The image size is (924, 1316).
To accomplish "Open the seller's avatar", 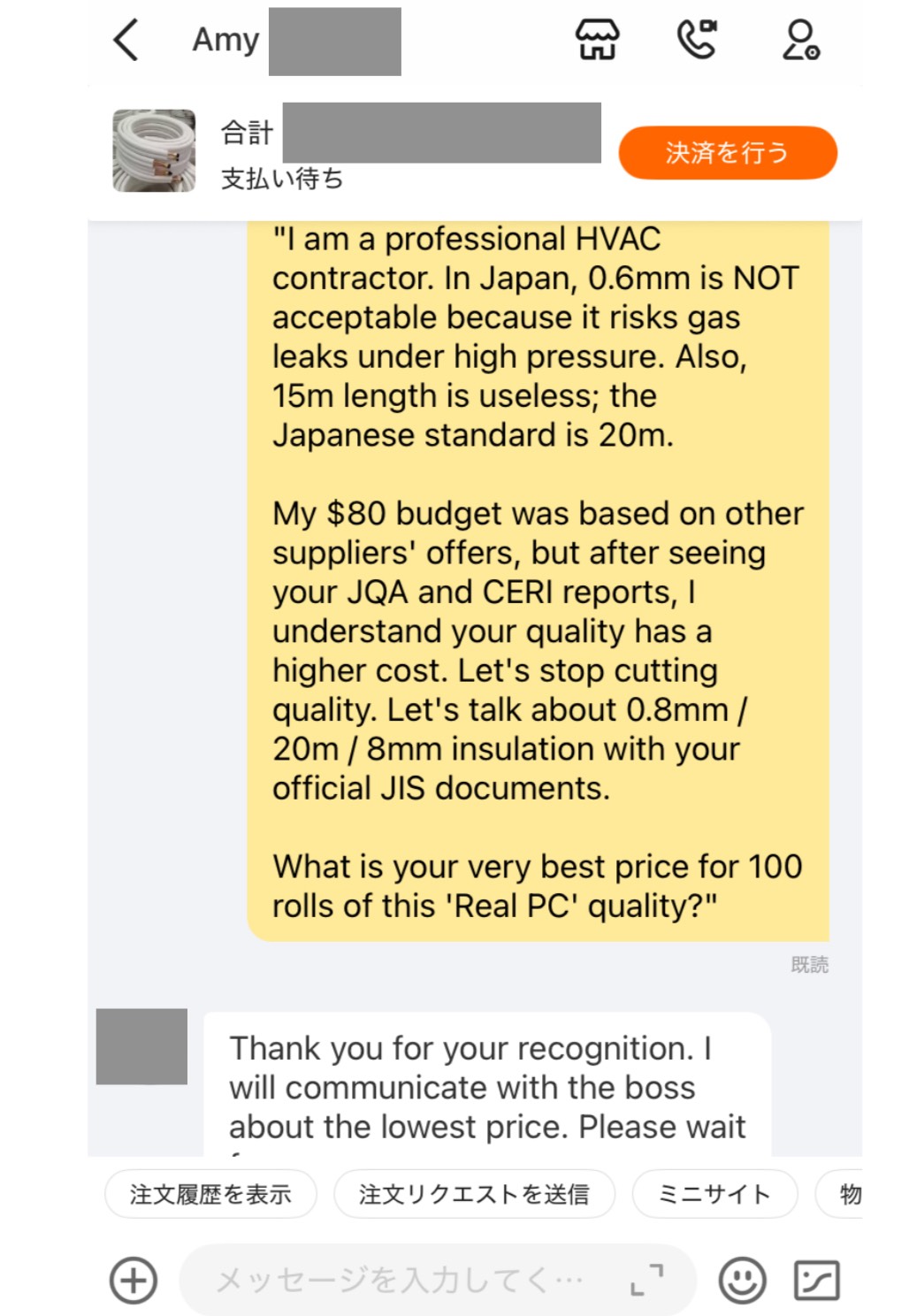I will click(141, 1046).
